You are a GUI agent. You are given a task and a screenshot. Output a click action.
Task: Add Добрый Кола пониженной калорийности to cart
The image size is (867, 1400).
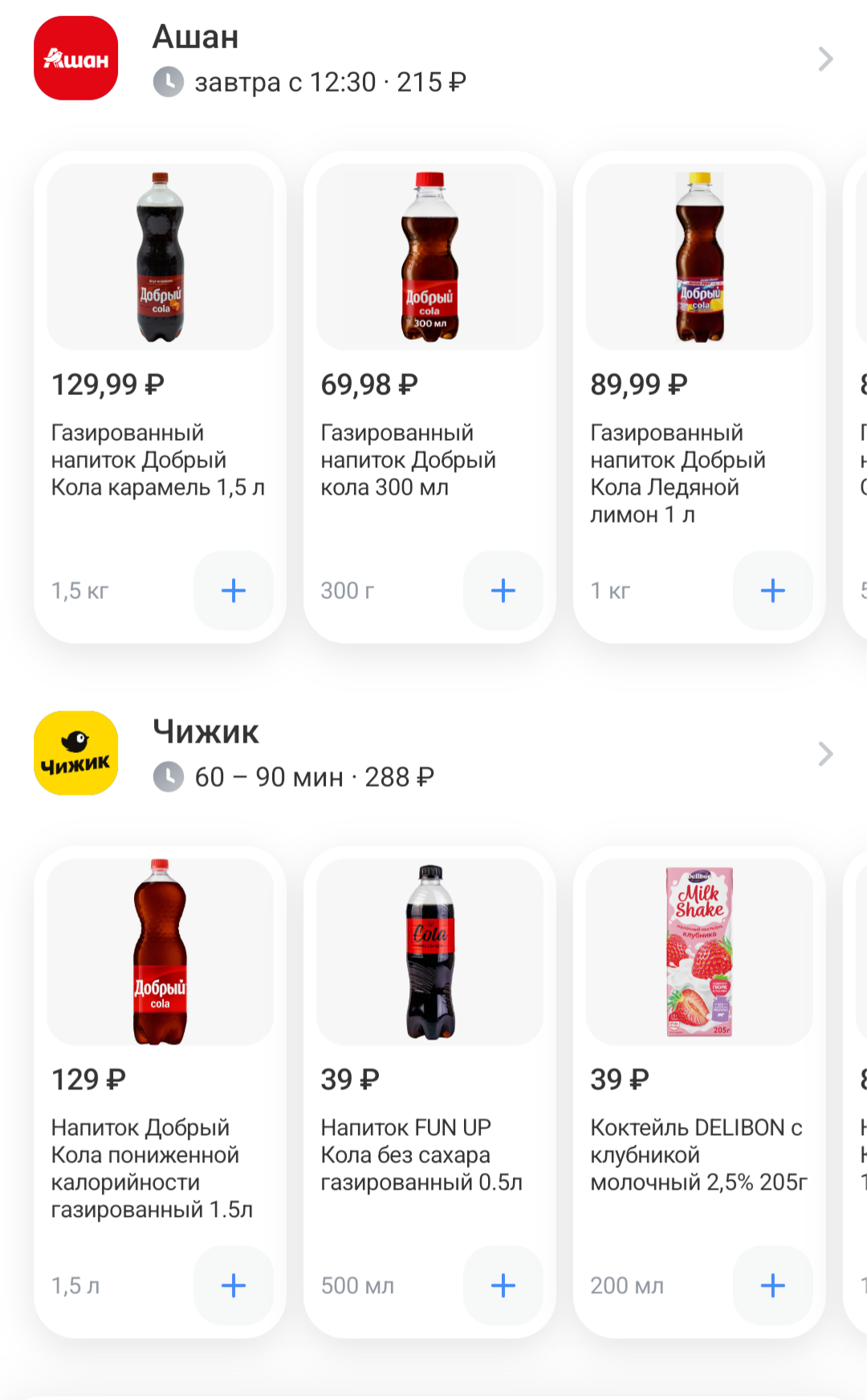point(234,1286)
